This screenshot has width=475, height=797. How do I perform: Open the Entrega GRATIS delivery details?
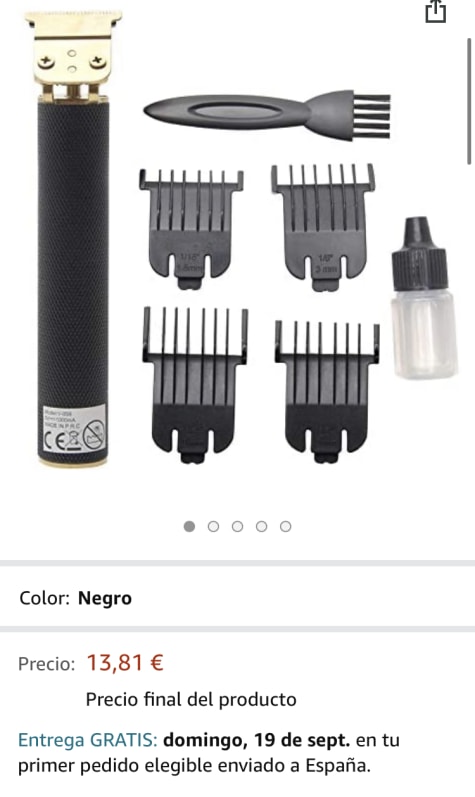(87, 740)
